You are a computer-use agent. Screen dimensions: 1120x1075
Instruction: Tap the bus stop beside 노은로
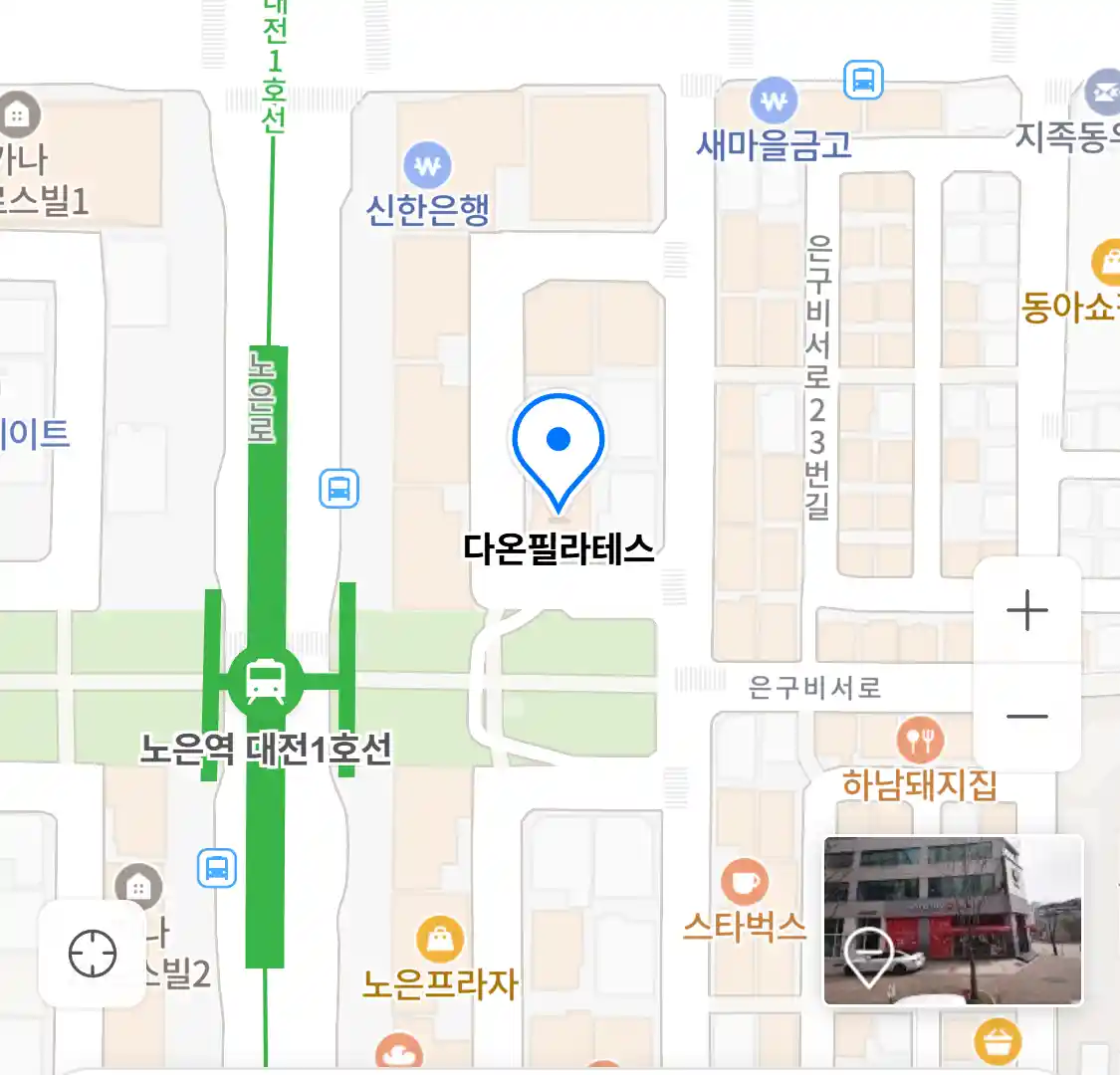click(338, 489)
